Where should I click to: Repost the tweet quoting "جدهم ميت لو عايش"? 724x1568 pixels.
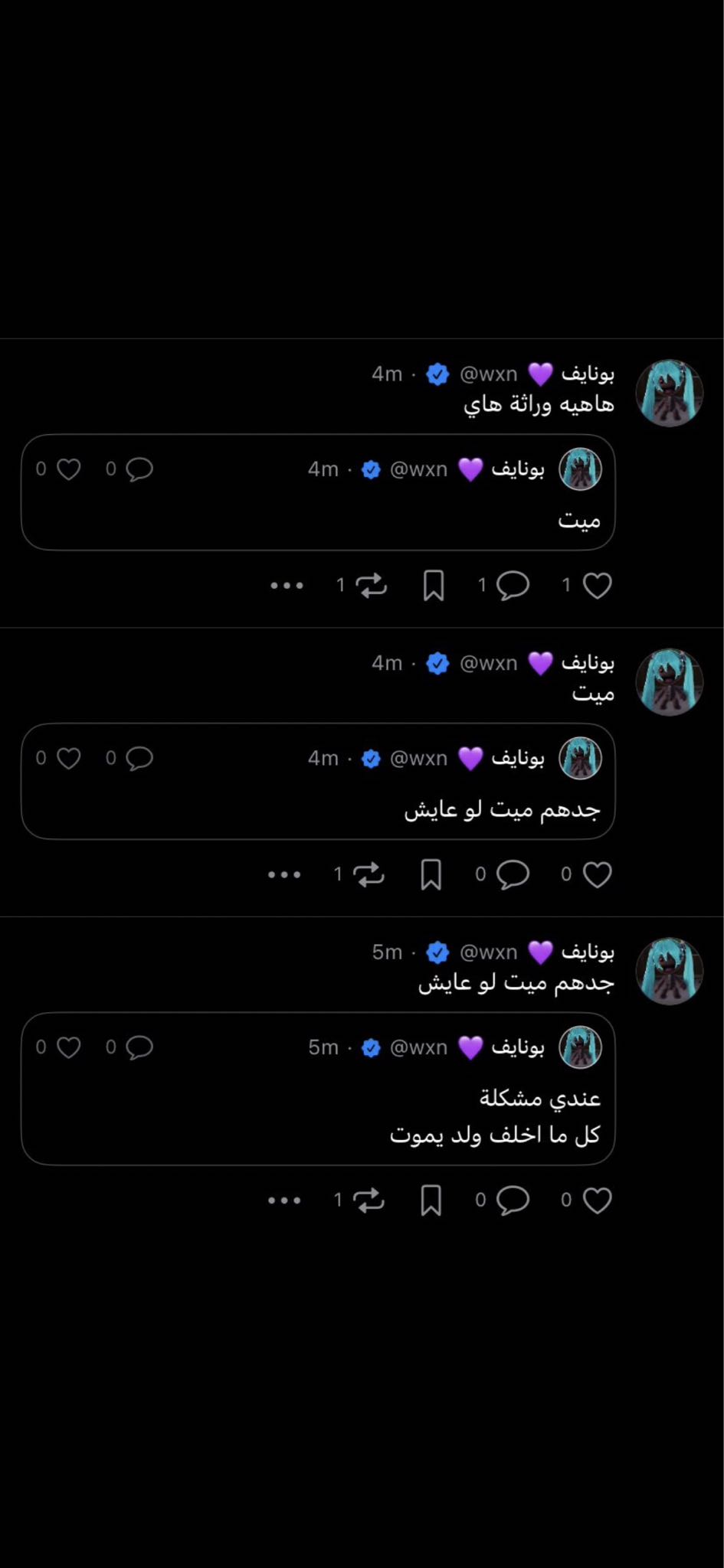[x=369, y=875]
